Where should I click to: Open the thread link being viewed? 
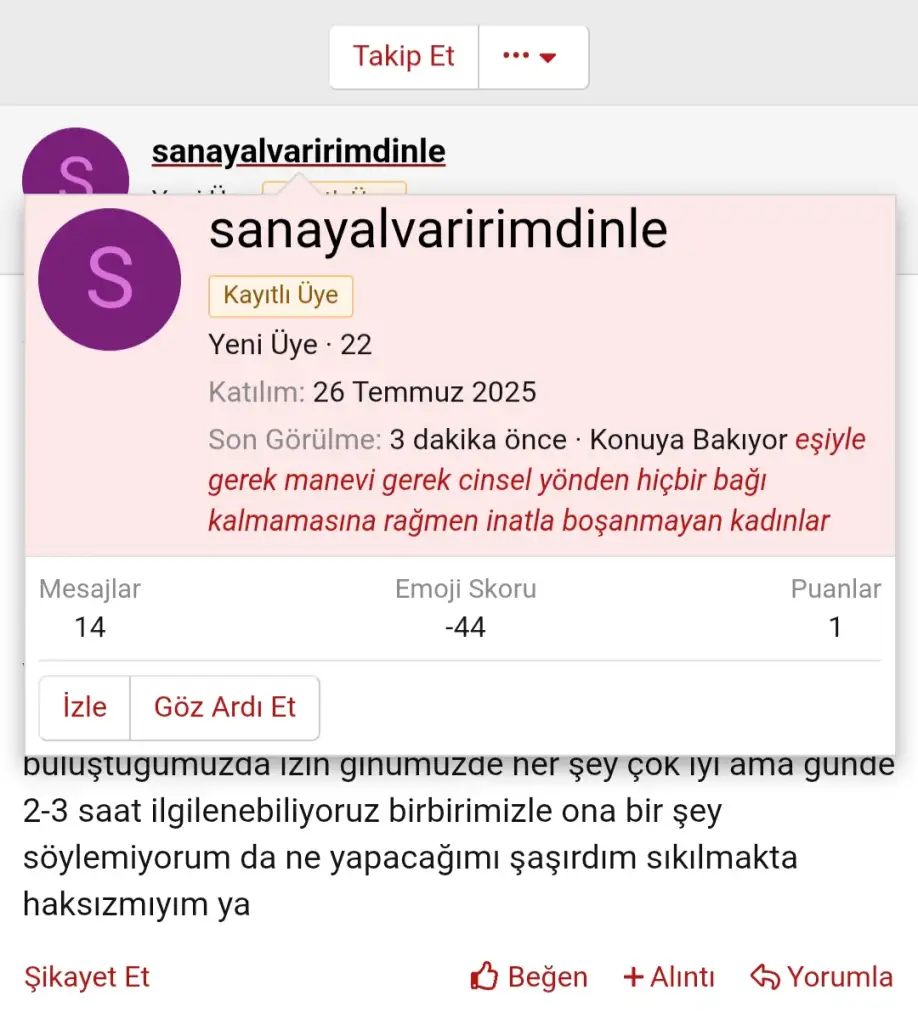click(518, 481)
